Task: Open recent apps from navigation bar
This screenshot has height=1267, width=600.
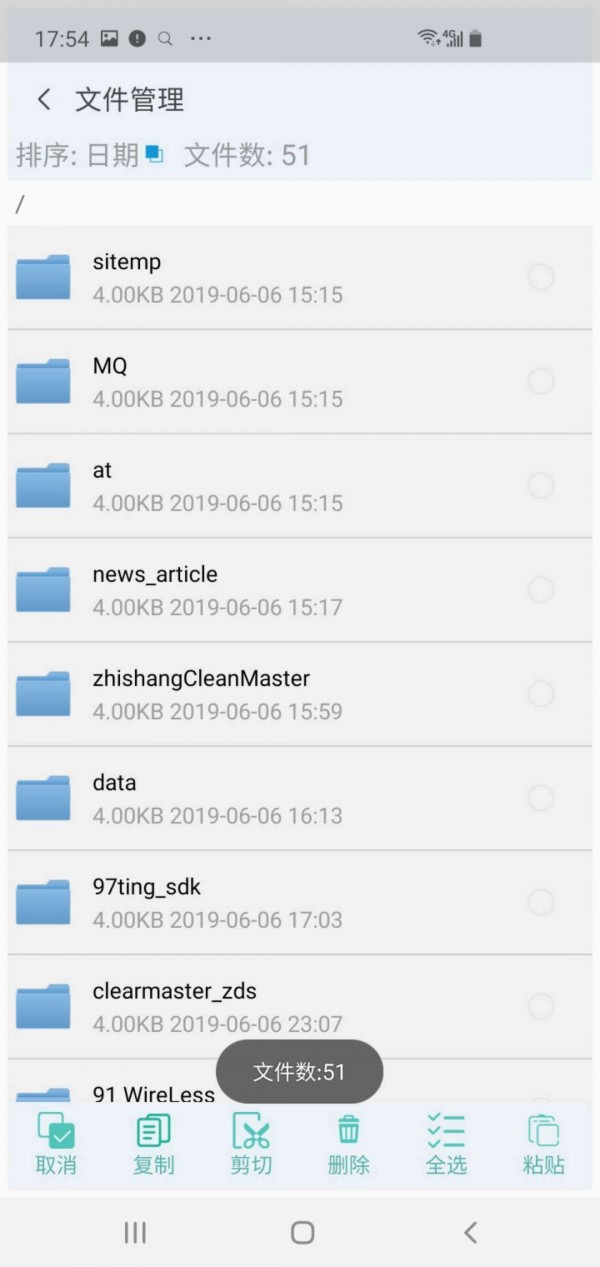Action: (x=135, y=1233)
